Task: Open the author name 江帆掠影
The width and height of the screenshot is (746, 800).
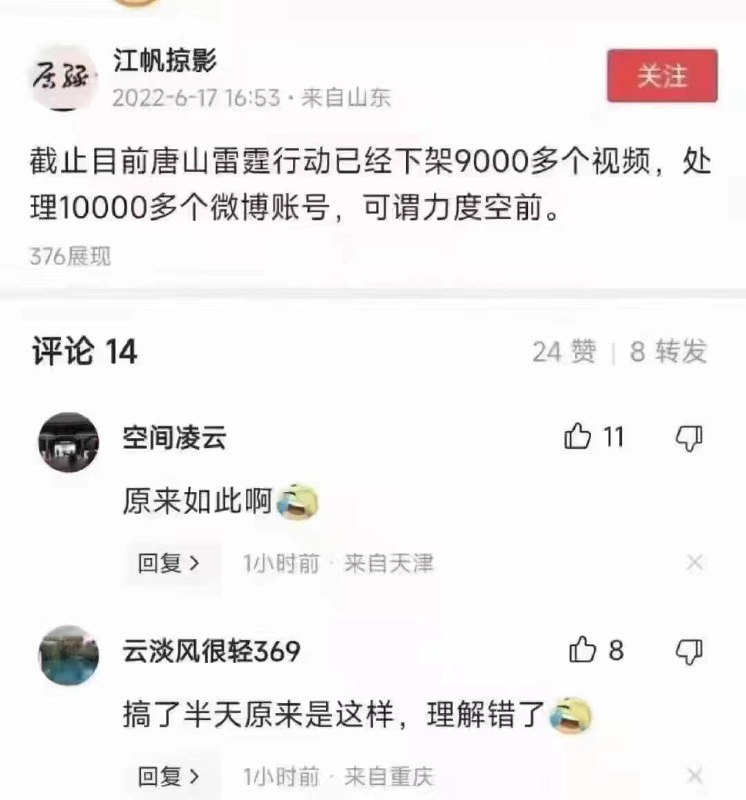Action: coord(165,60)
